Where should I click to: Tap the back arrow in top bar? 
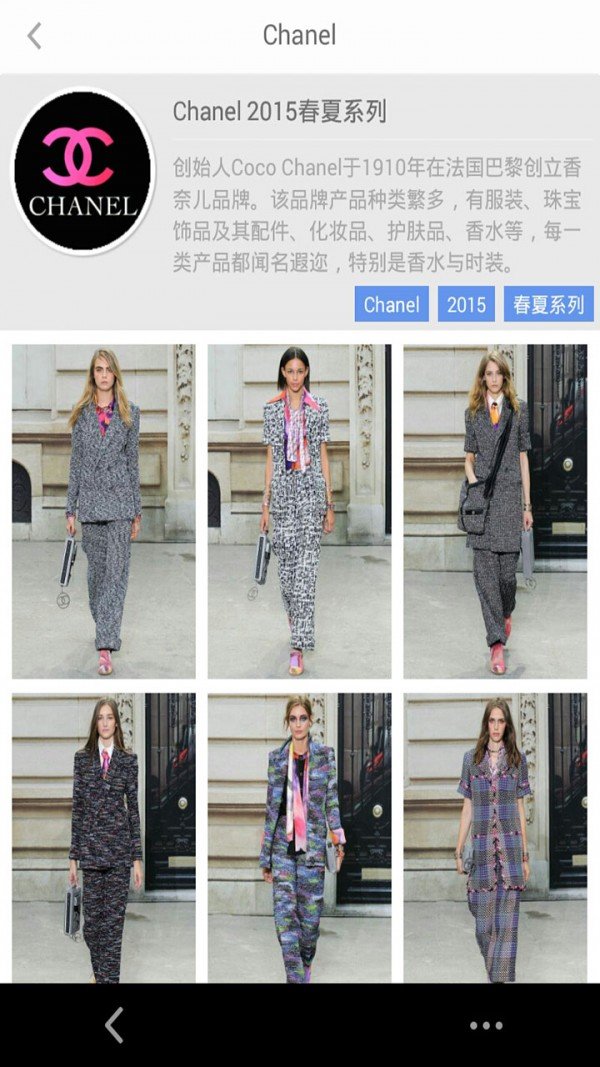(34, 36)
